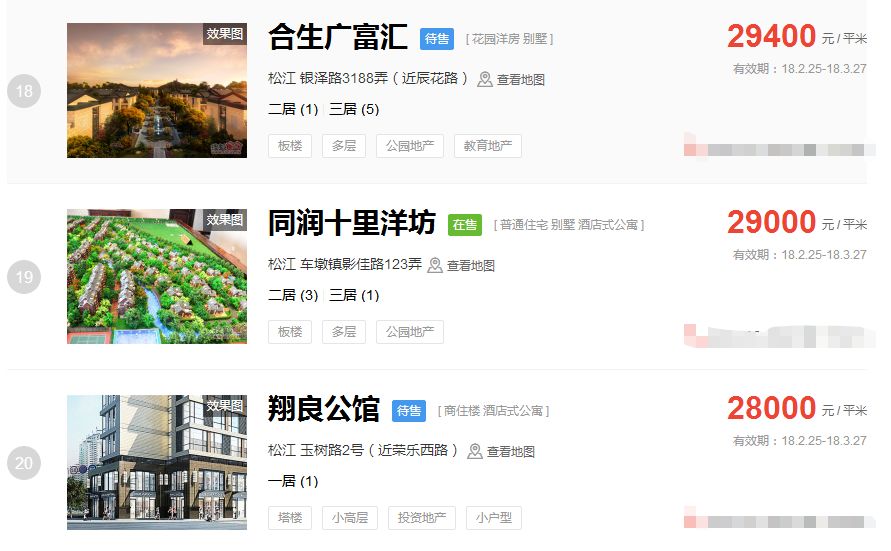Select 一居 (1) under 翔良公馆
The width and height of the screenshot is (891, 551).
(293, 481)
